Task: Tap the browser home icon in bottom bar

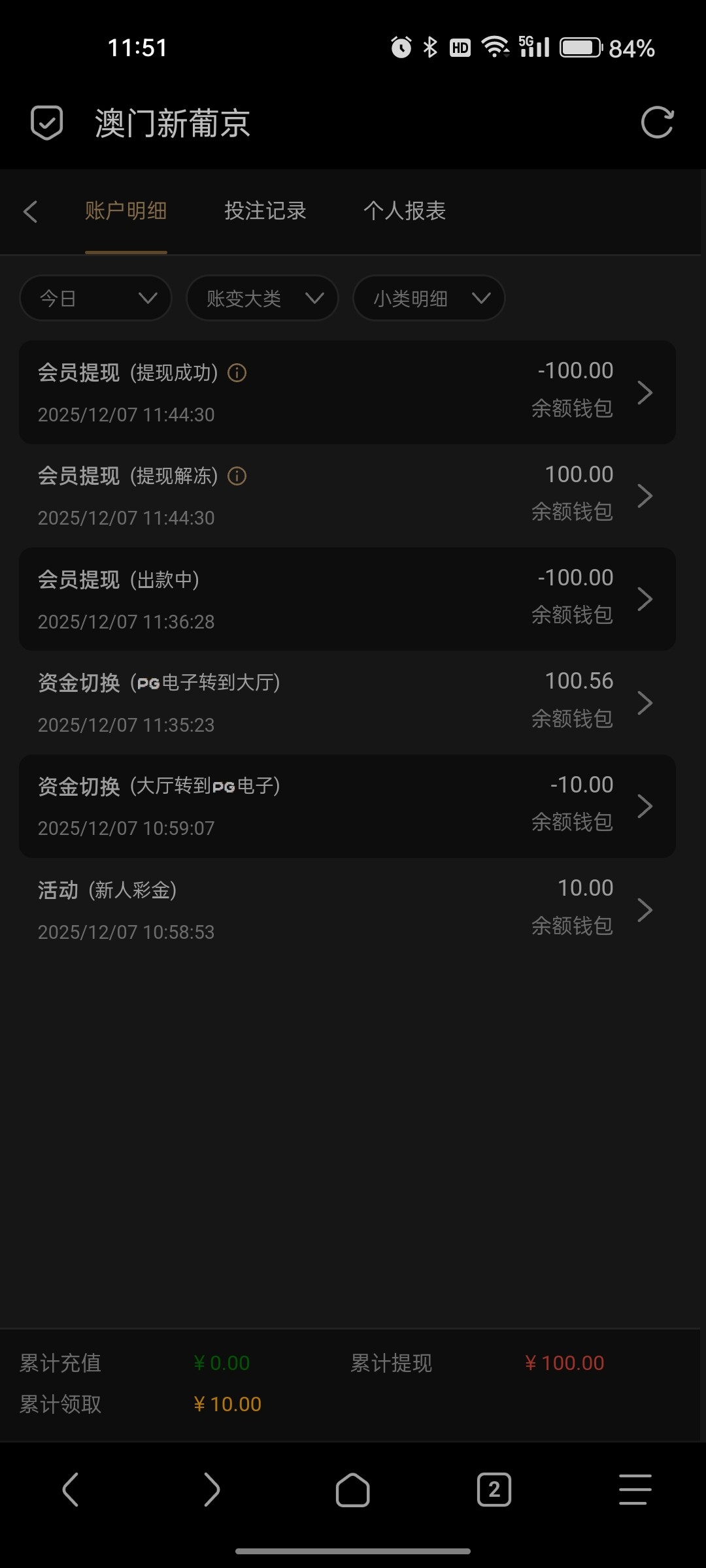Action: 353,1491
